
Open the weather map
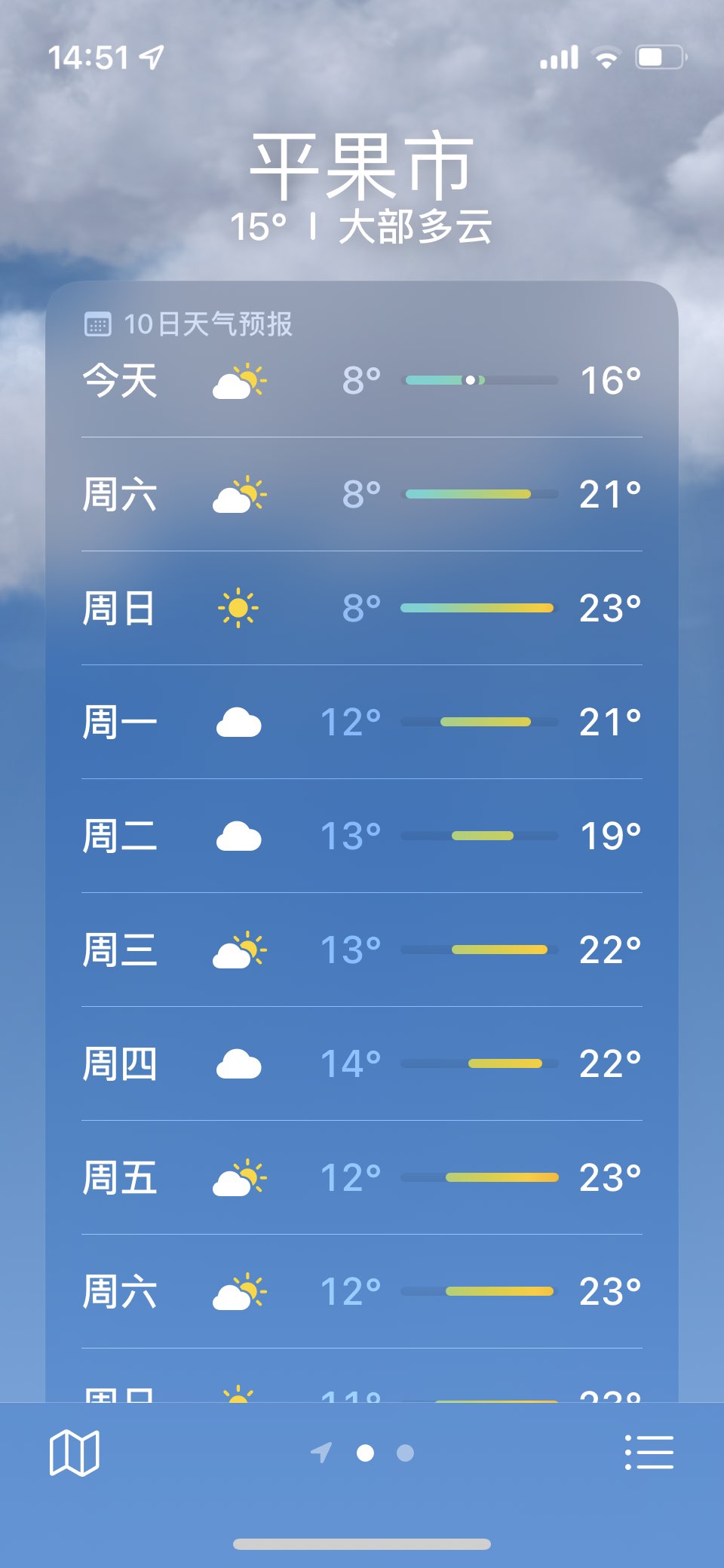point(74,1453)
